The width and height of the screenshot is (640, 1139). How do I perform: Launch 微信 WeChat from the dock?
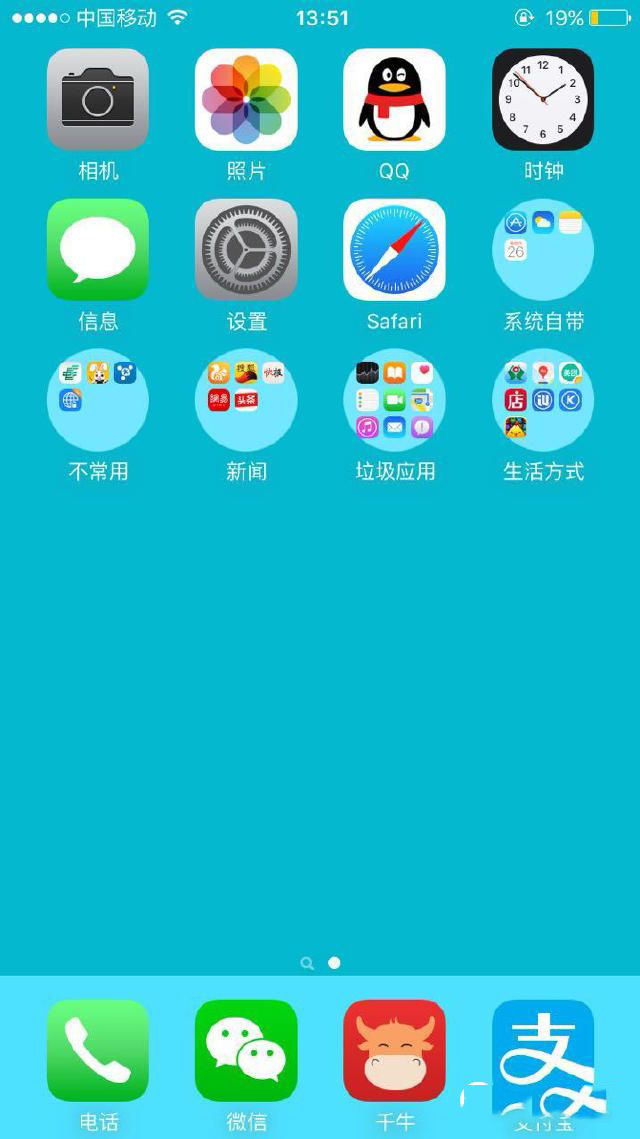pos(246,1051)
